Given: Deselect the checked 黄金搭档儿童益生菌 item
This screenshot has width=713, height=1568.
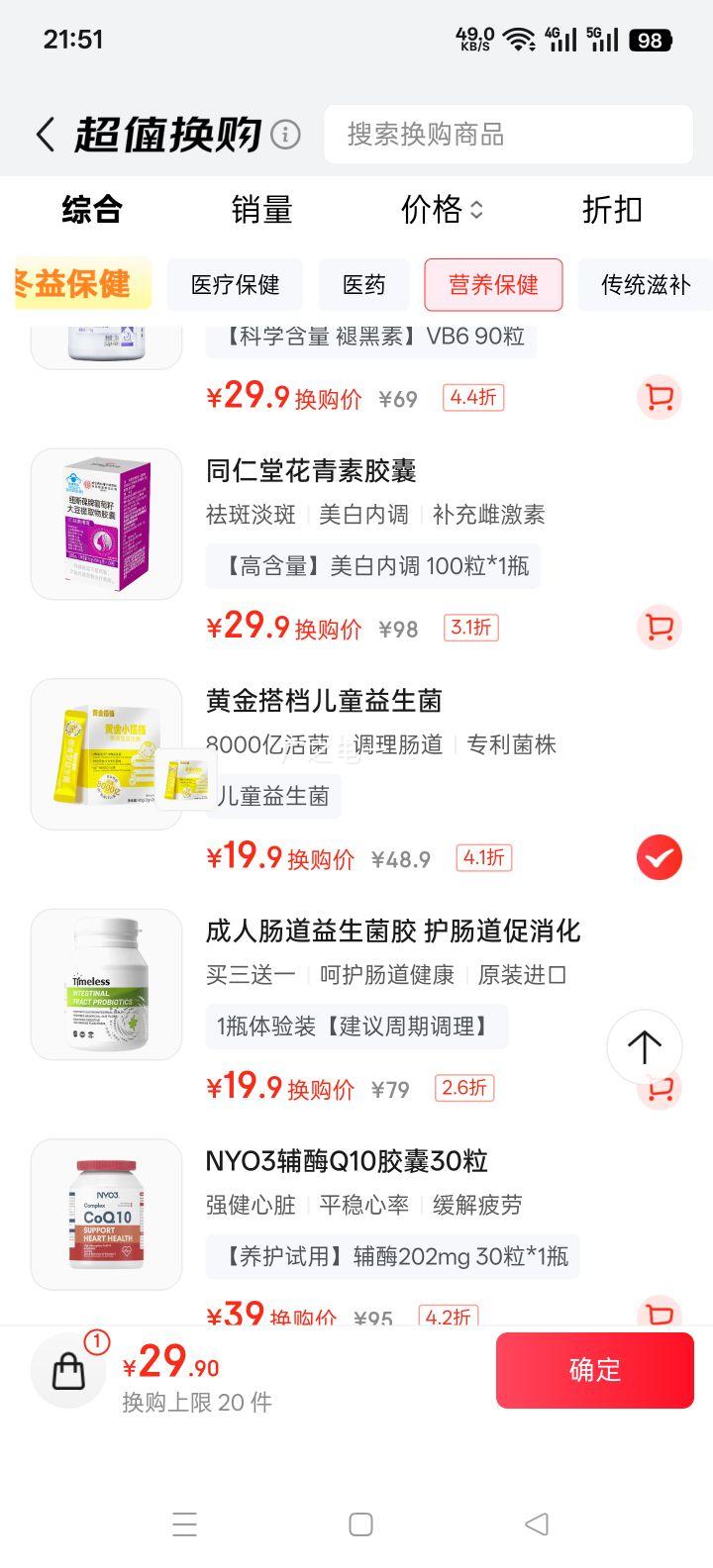Looking at the screenshot, I should pyautogui.click(x=659, y=857).
